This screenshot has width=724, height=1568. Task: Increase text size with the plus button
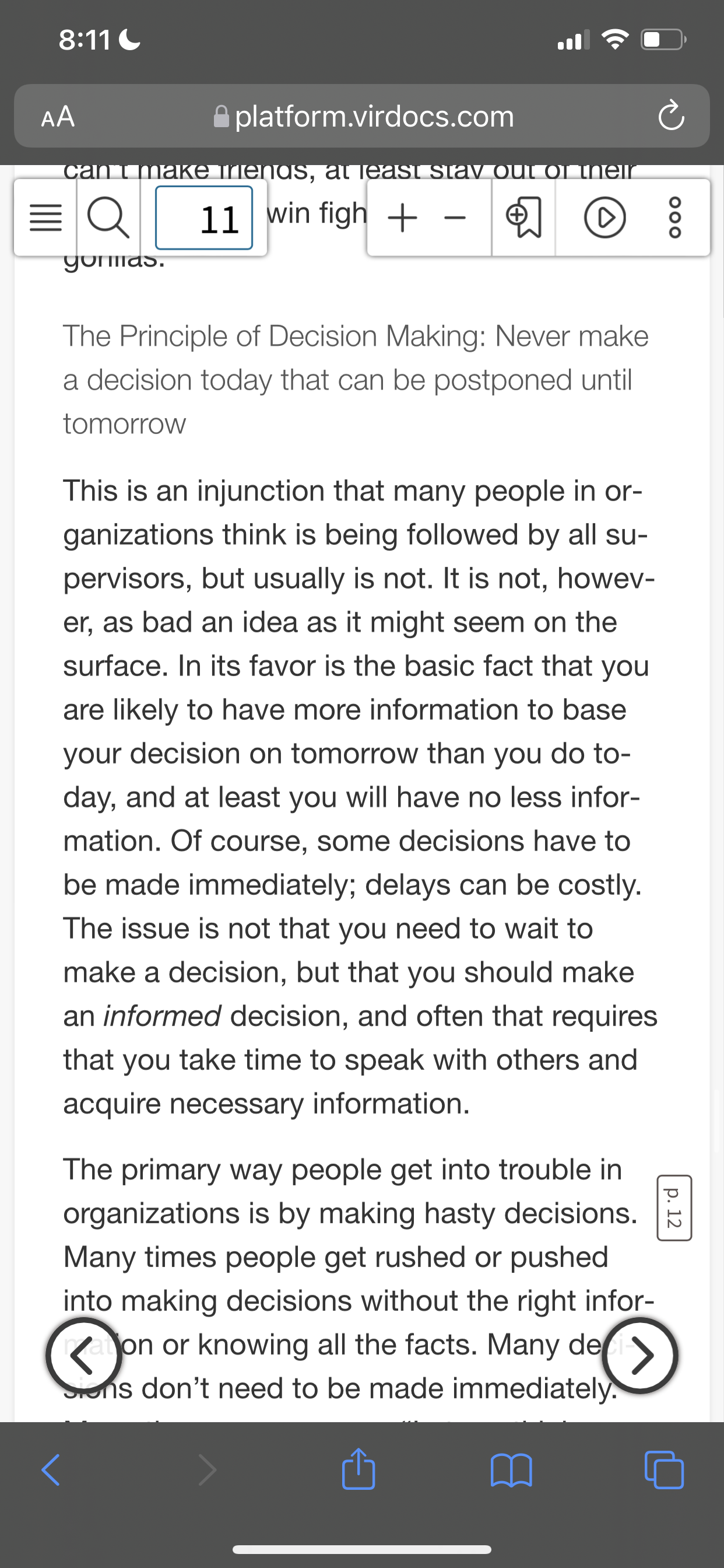[402, 218]
